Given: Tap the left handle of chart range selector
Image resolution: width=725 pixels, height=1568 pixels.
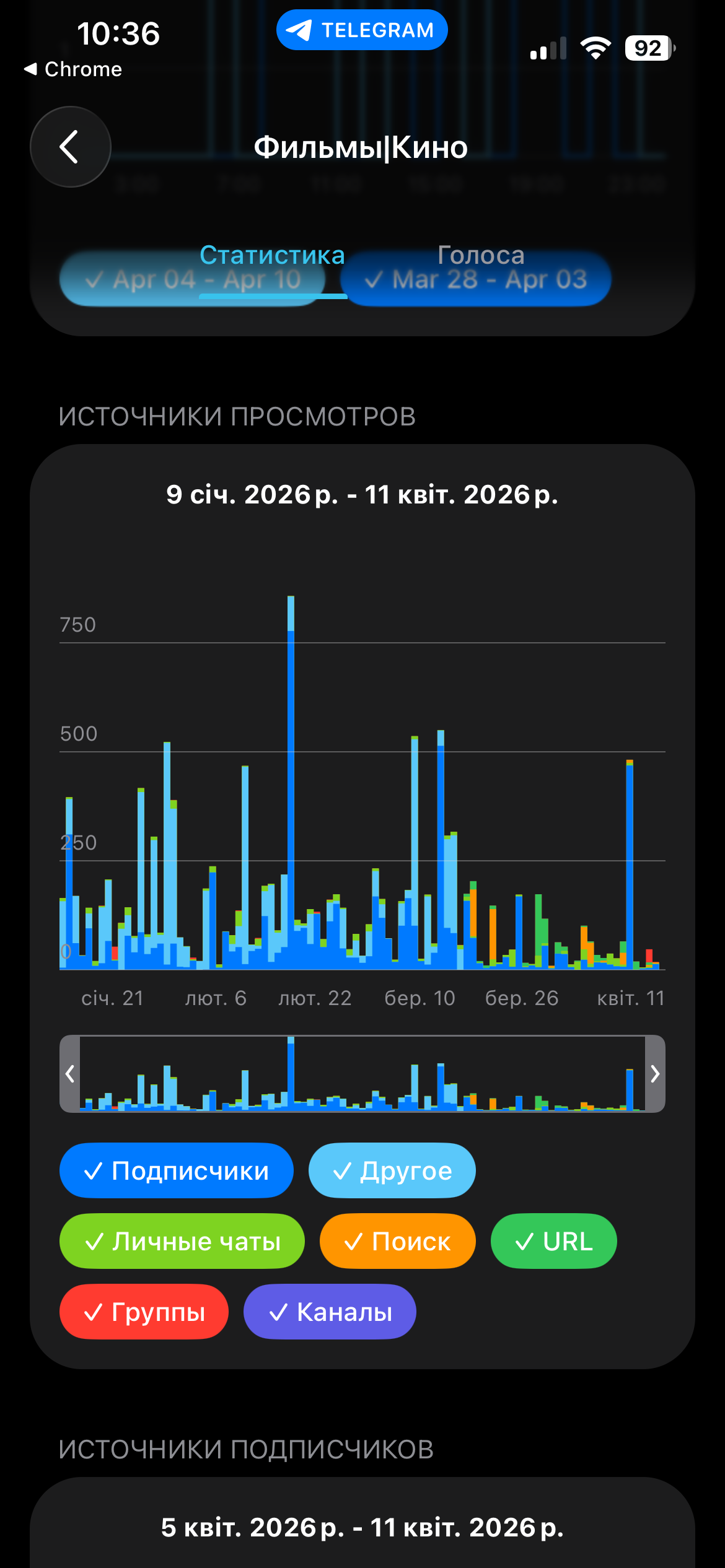Looking at the screenshot, I should [70, 1073].
